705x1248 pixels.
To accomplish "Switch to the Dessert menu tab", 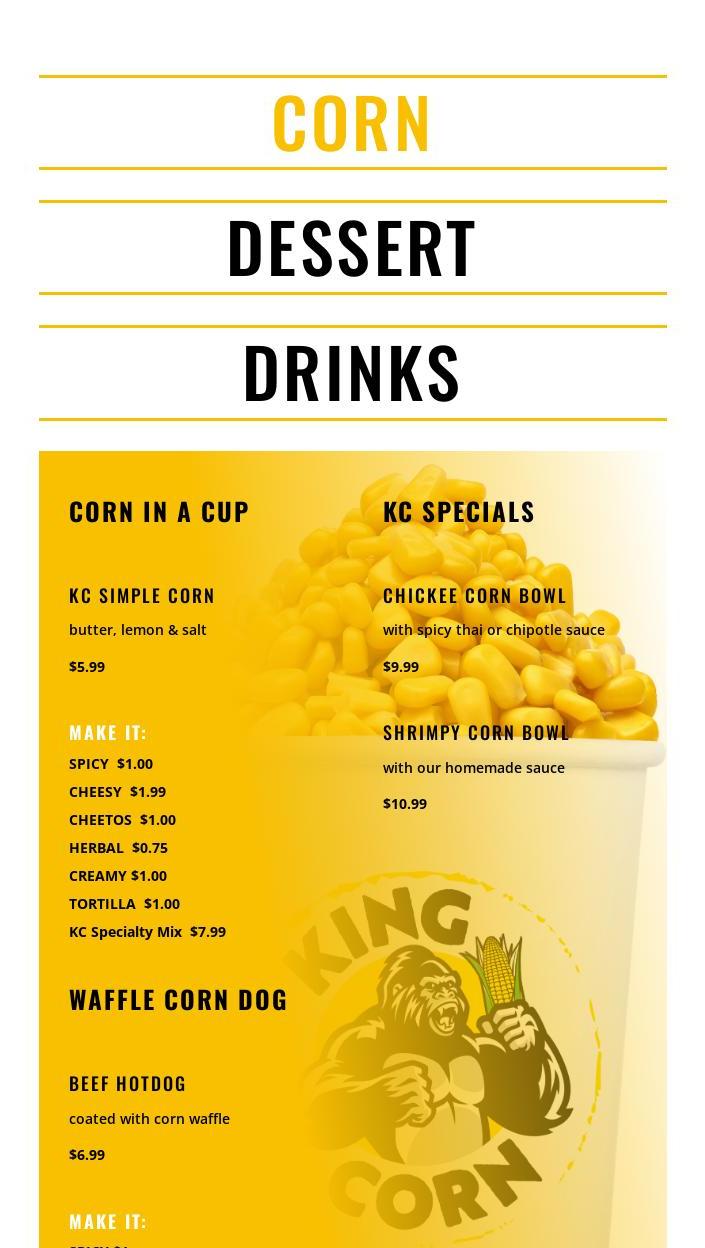I will coord(352,248).
